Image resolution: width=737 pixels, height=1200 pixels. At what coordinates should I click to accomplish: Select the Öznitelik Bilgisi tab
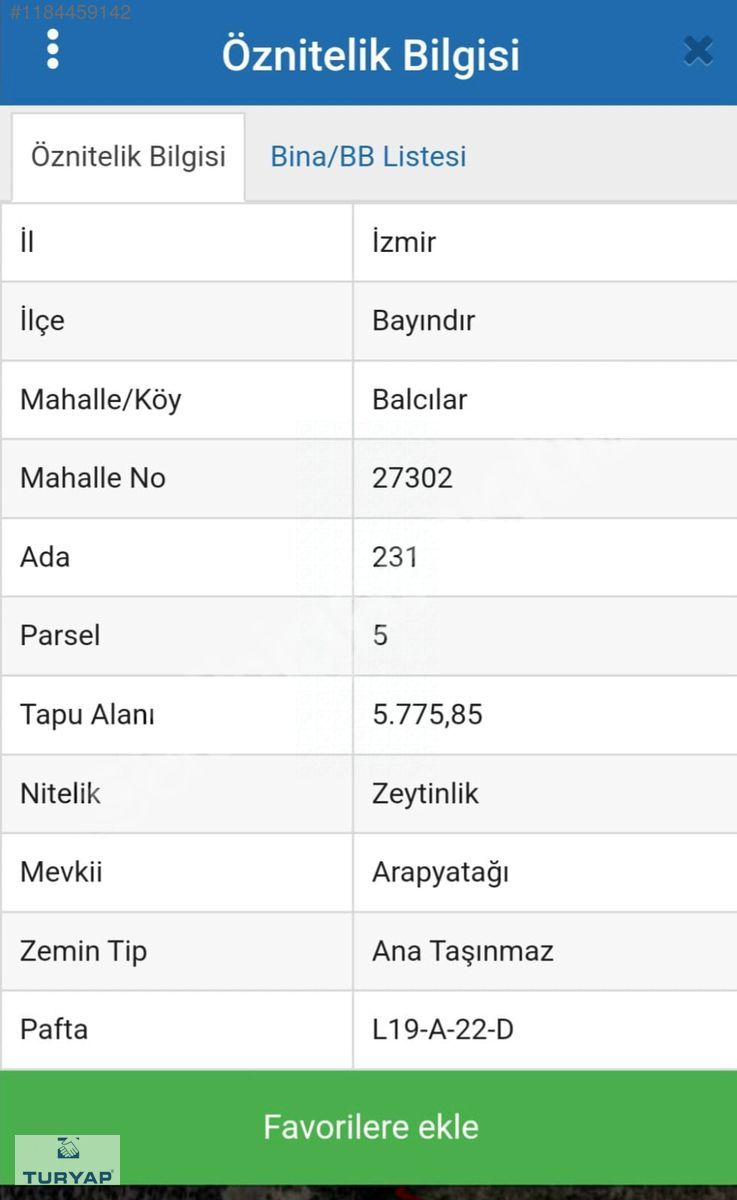click(128, 157)
